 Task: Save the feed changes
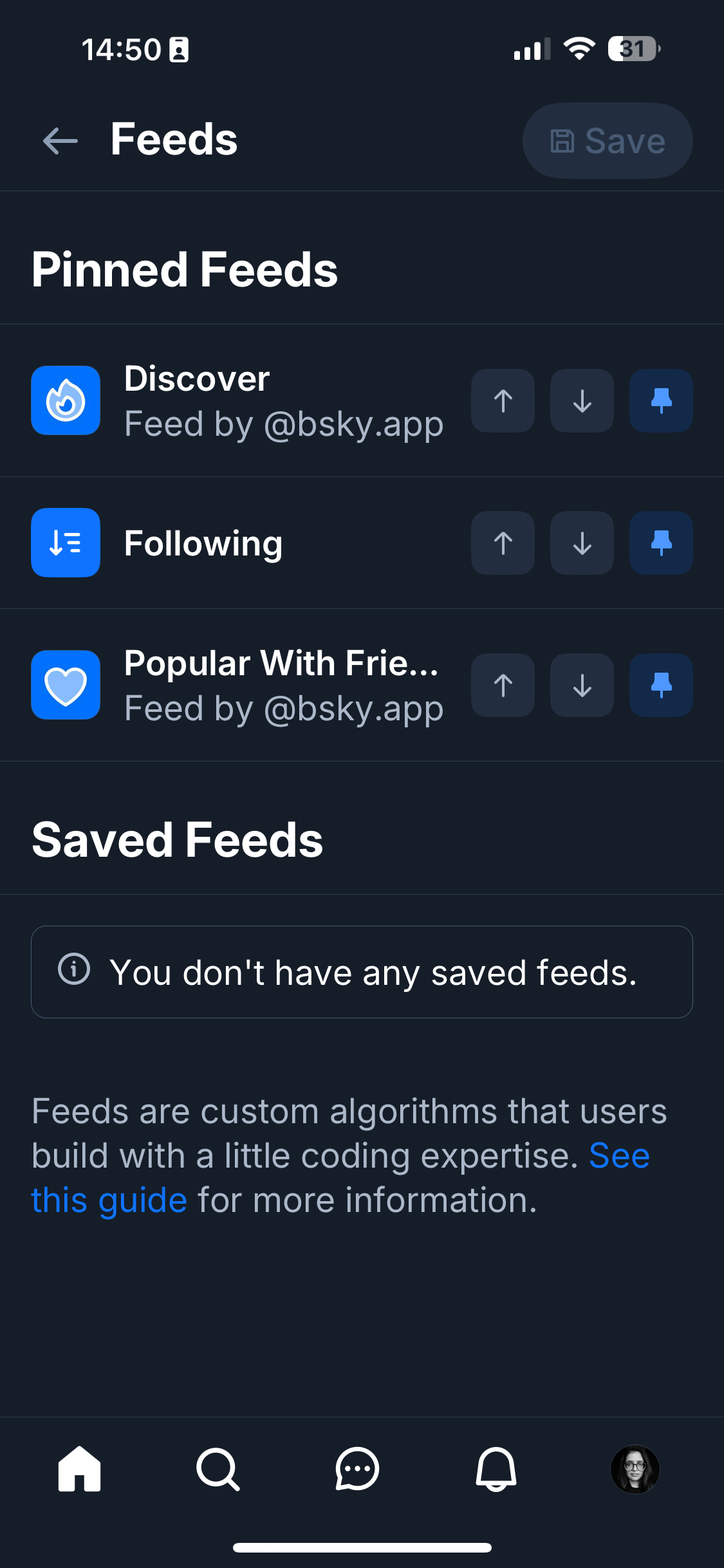607,140
